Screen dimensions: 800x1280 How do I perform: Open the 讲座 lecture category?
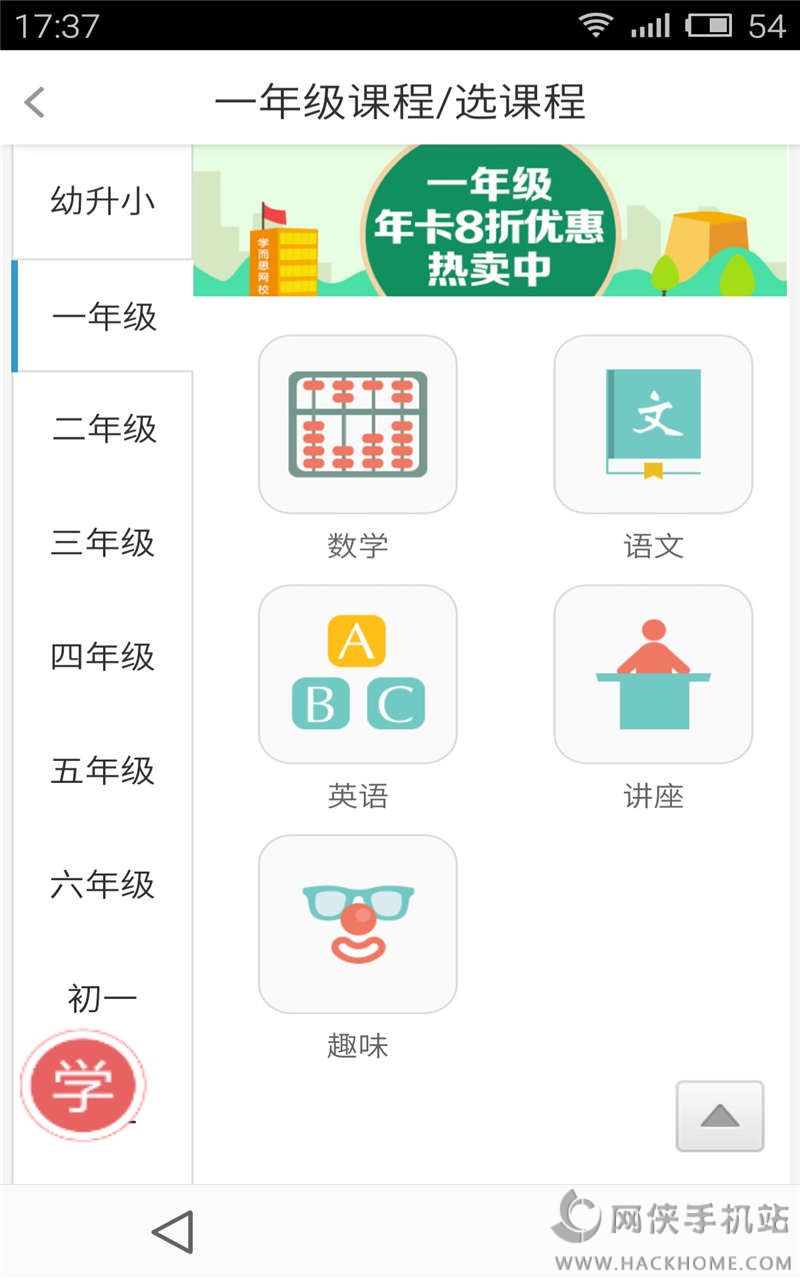pos(653,675)
